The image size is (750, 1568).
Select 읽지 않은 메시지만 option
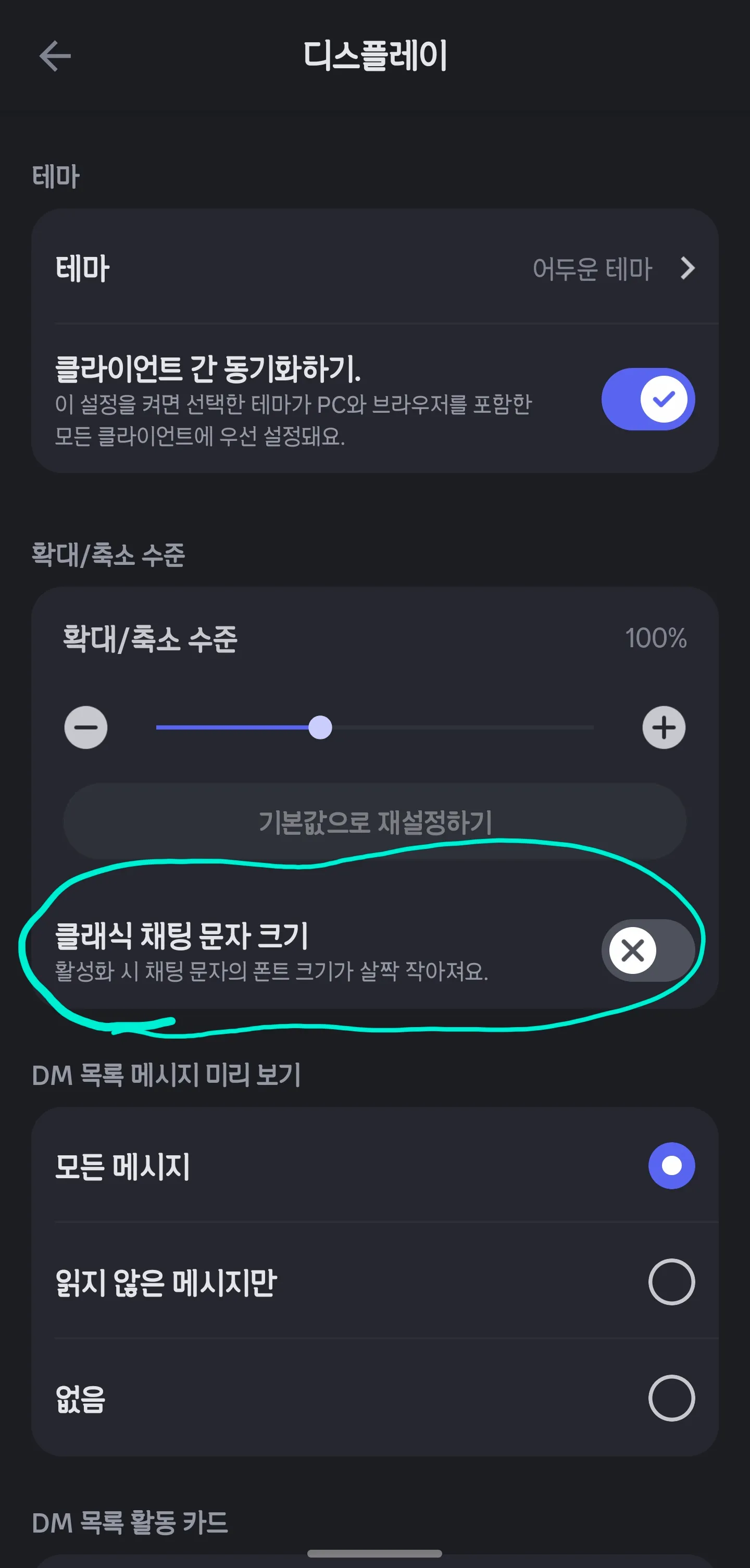pos(671,1281)
